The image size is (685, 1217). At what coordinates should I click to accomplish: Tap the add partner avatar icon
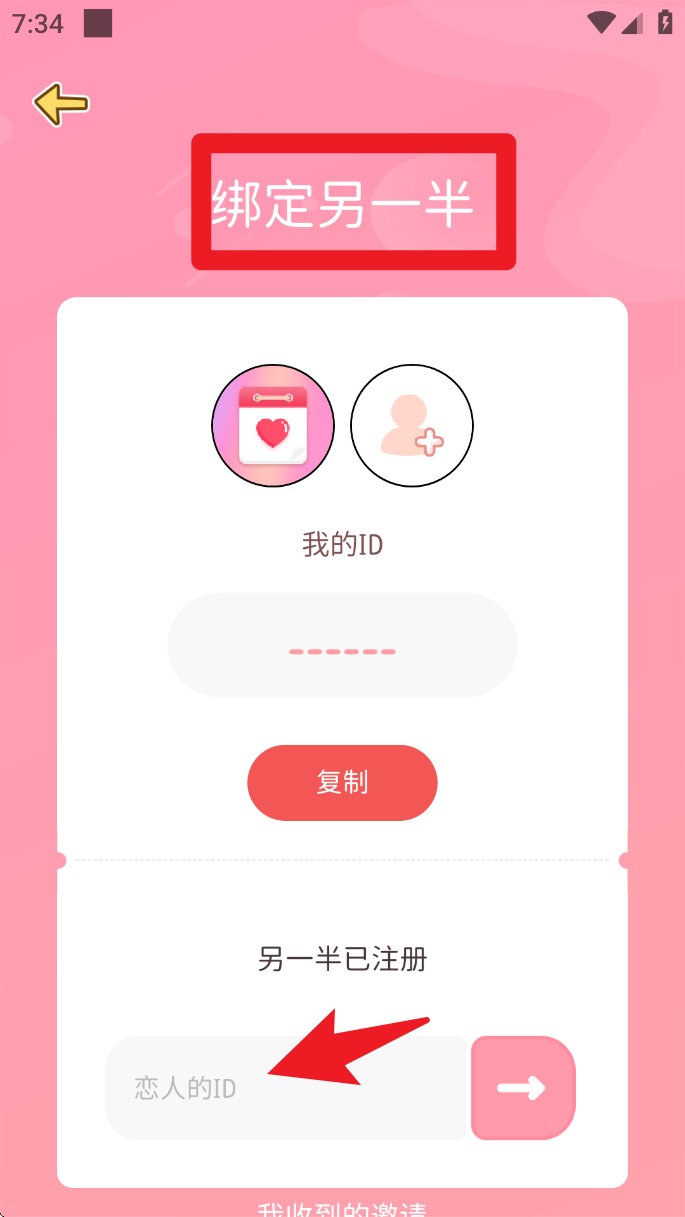tap(411, 426)
